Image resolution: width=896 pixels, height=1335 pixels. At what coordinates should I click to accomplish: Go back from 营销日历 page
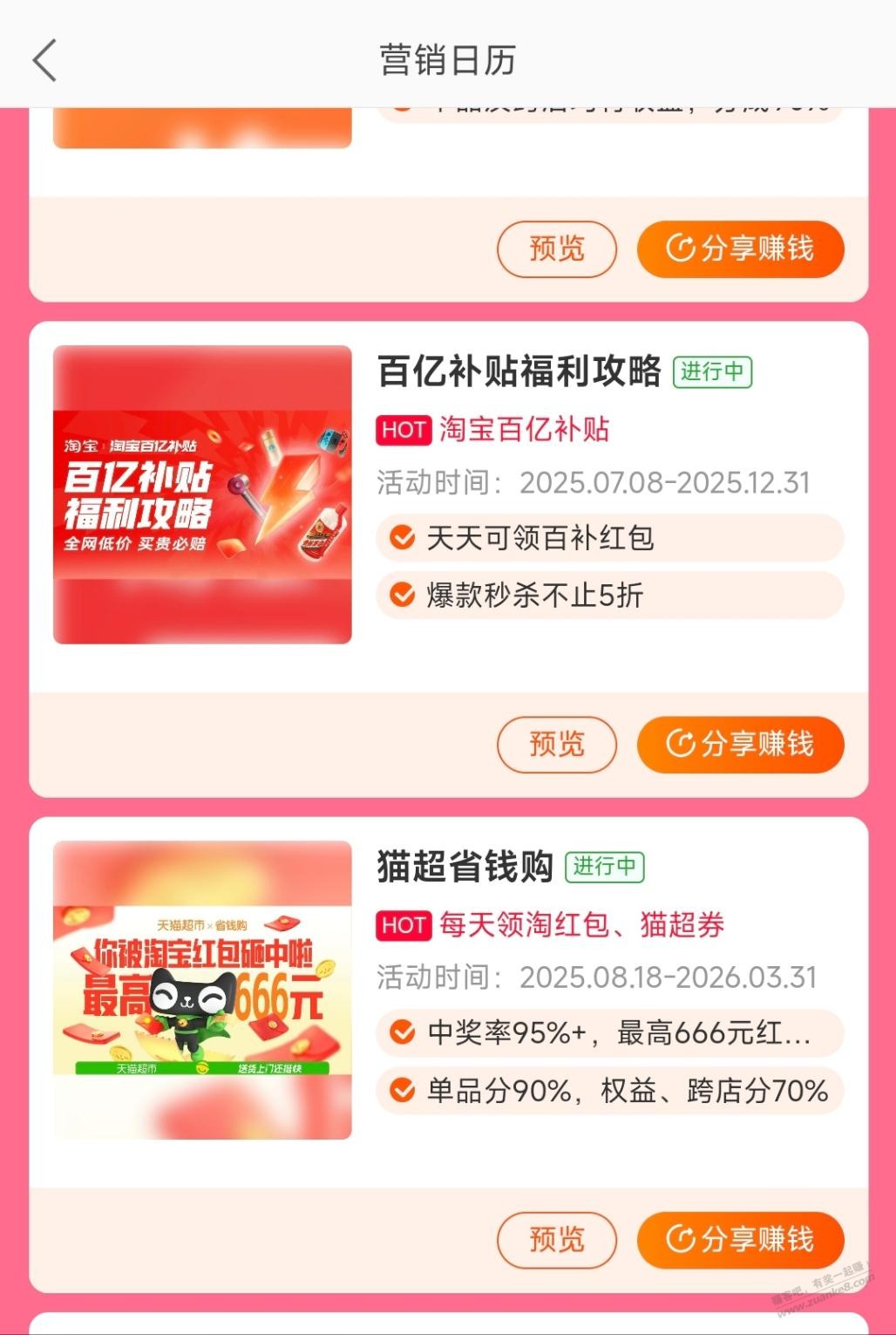point(45,61)
